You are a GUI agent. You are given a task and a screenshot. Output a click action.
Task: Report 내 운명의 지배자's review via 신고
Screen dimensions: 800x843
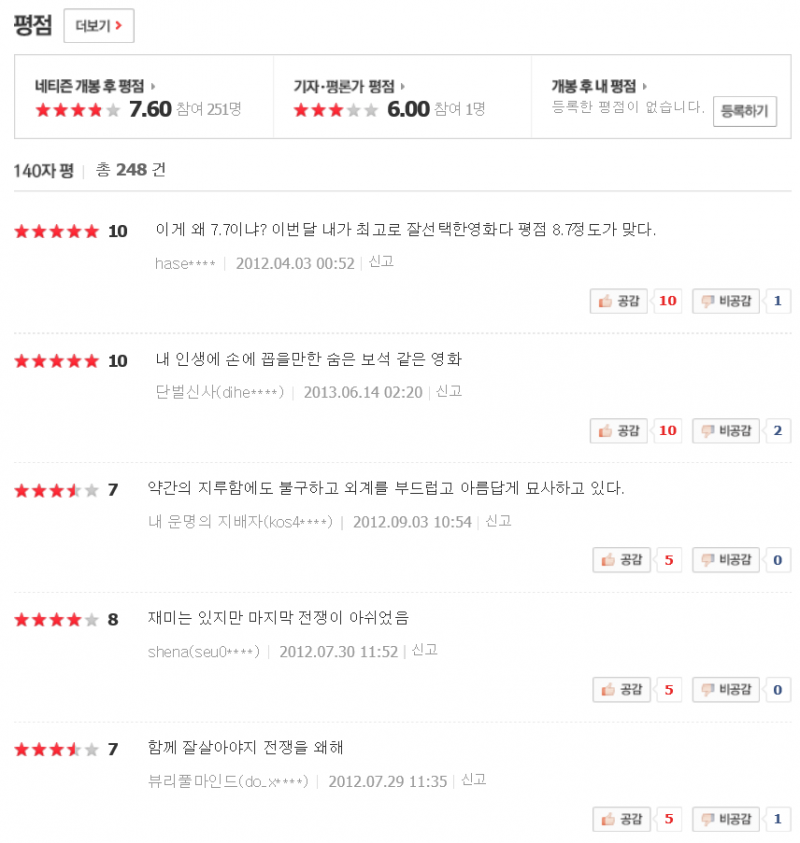click(498, 521)
